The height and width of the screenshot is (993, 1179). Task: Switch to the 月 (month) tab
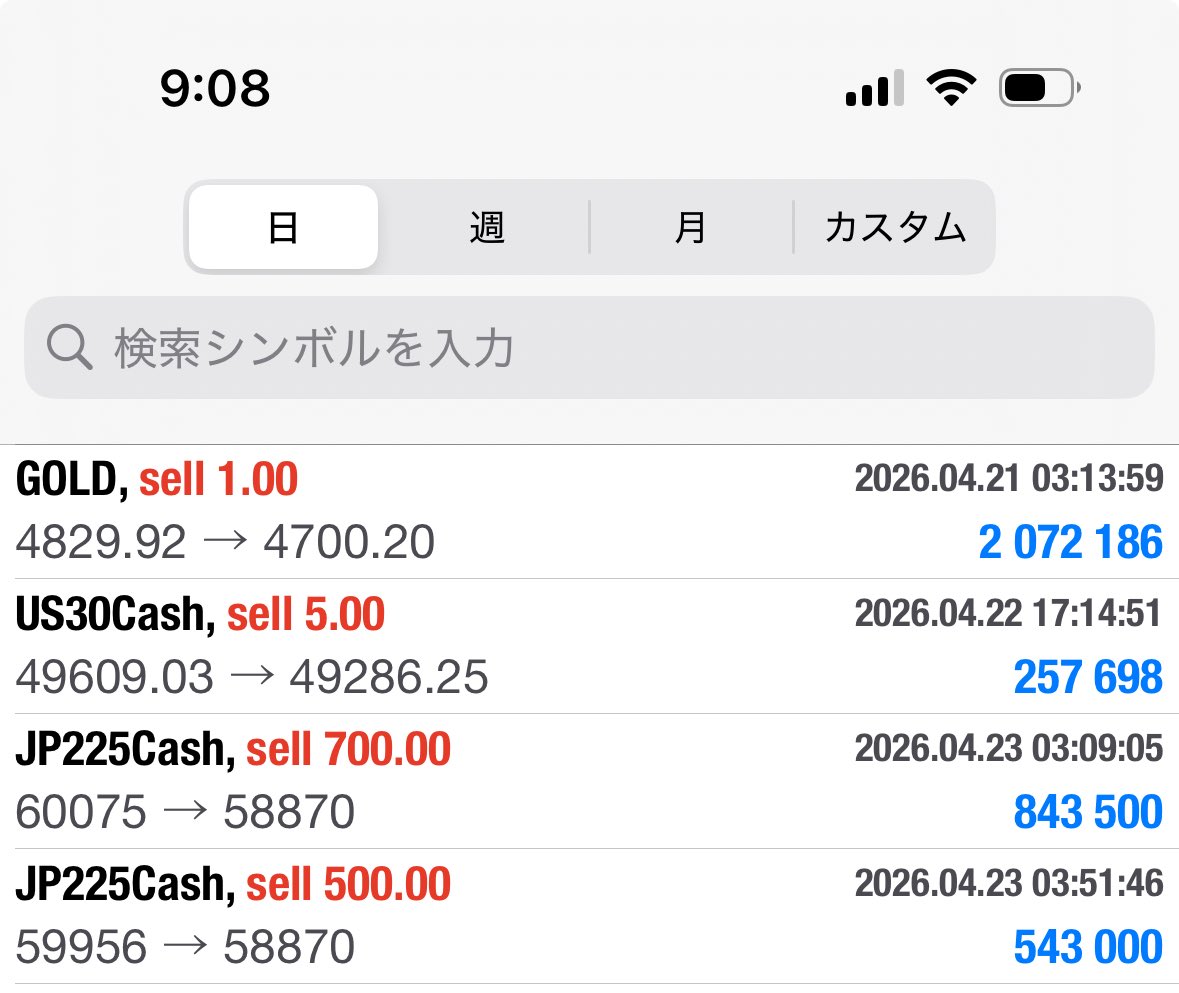(690, 228)
